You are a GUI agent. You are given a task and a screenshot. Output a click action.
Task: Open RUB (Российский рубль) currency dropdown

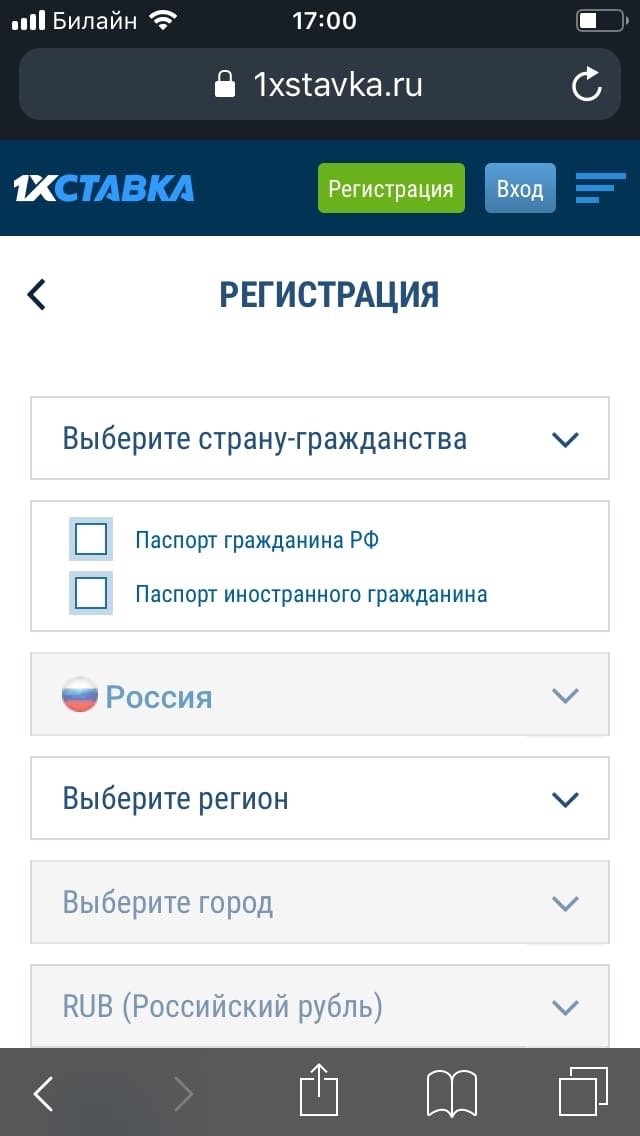320,1006
